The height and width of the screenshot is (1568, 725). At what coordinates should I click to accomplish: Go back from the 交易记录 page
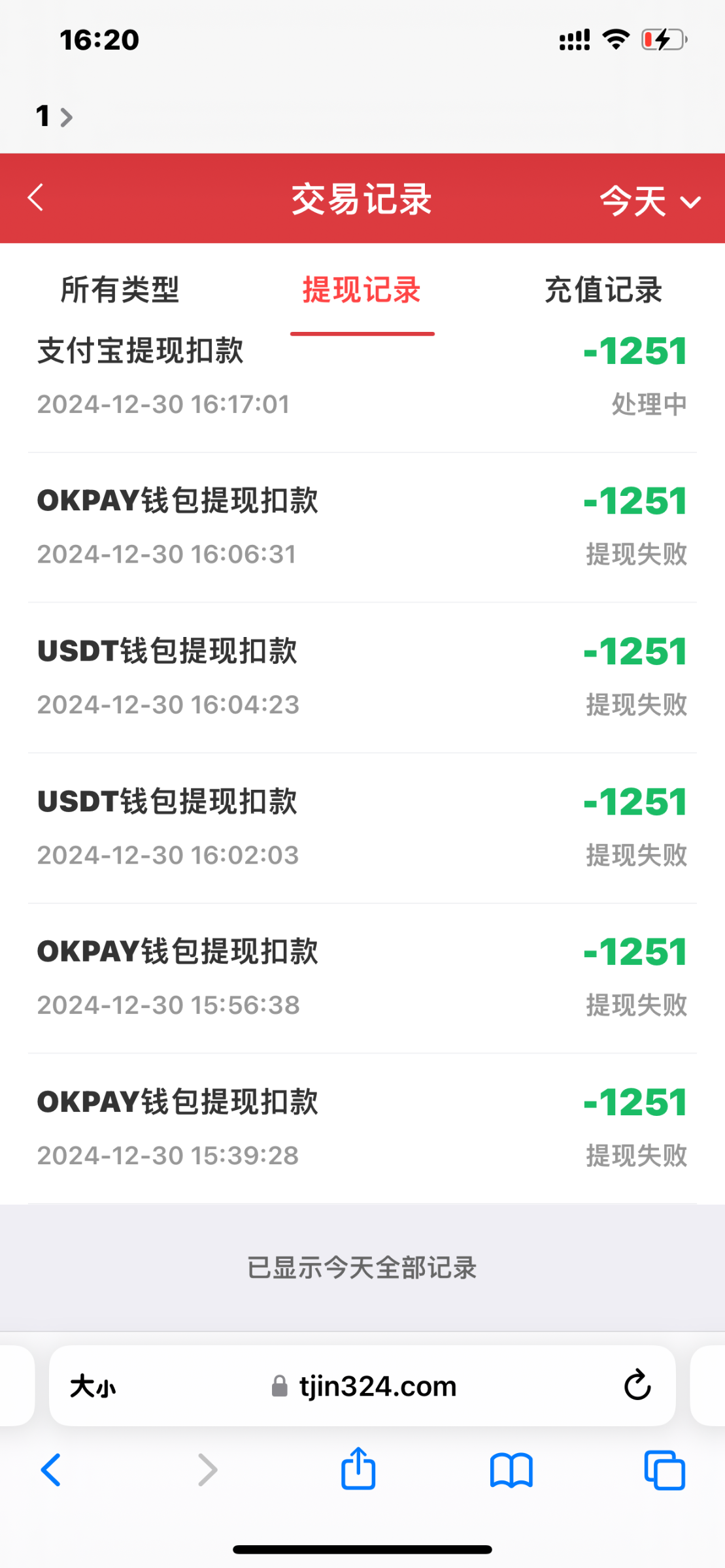pos(36,197)
